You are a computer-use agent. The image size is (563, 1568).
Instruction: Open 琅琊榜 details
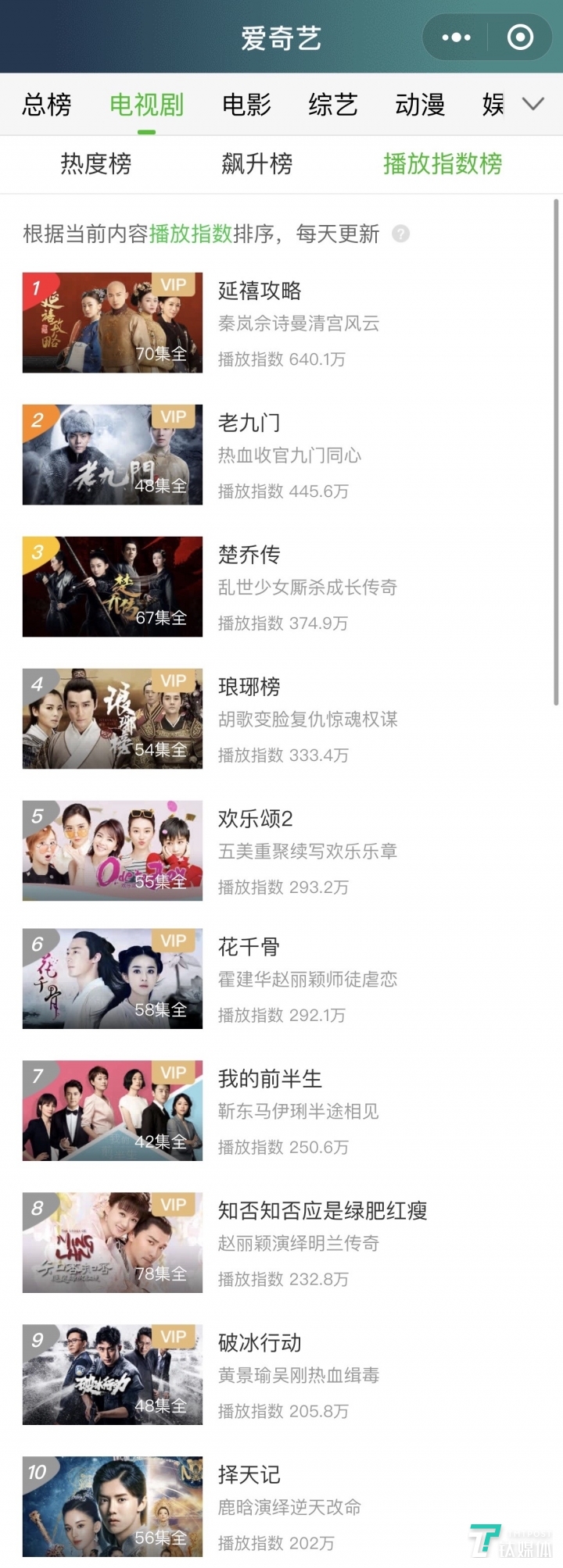pyautogui.click(x=249, y=688)
